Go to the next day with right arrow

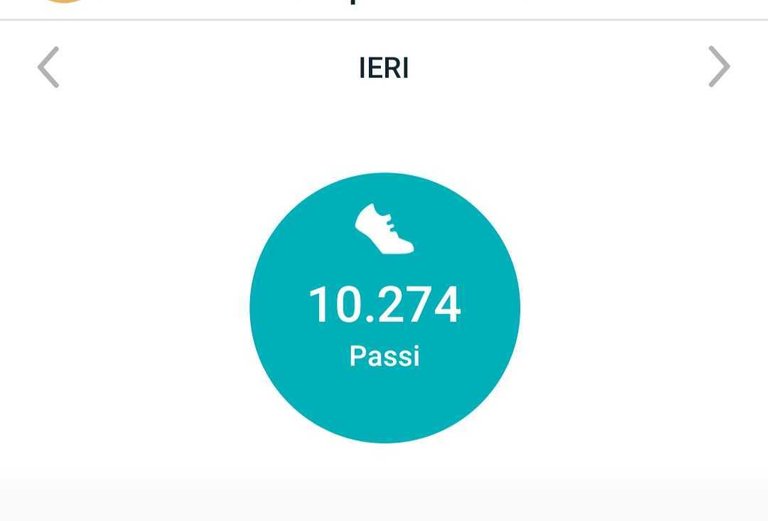click(719, 68)
